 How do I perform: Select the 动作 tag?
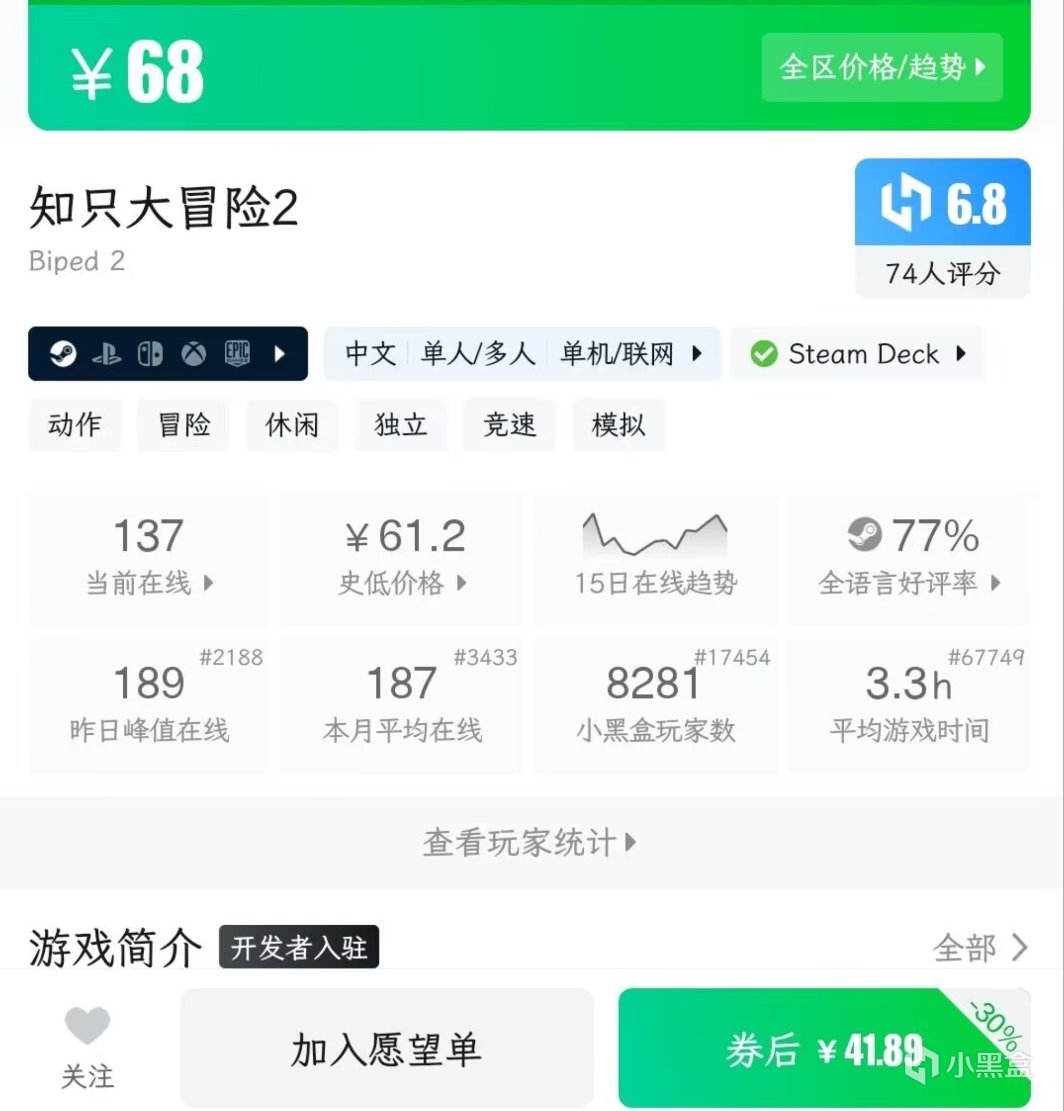click(x=74, y=425)
